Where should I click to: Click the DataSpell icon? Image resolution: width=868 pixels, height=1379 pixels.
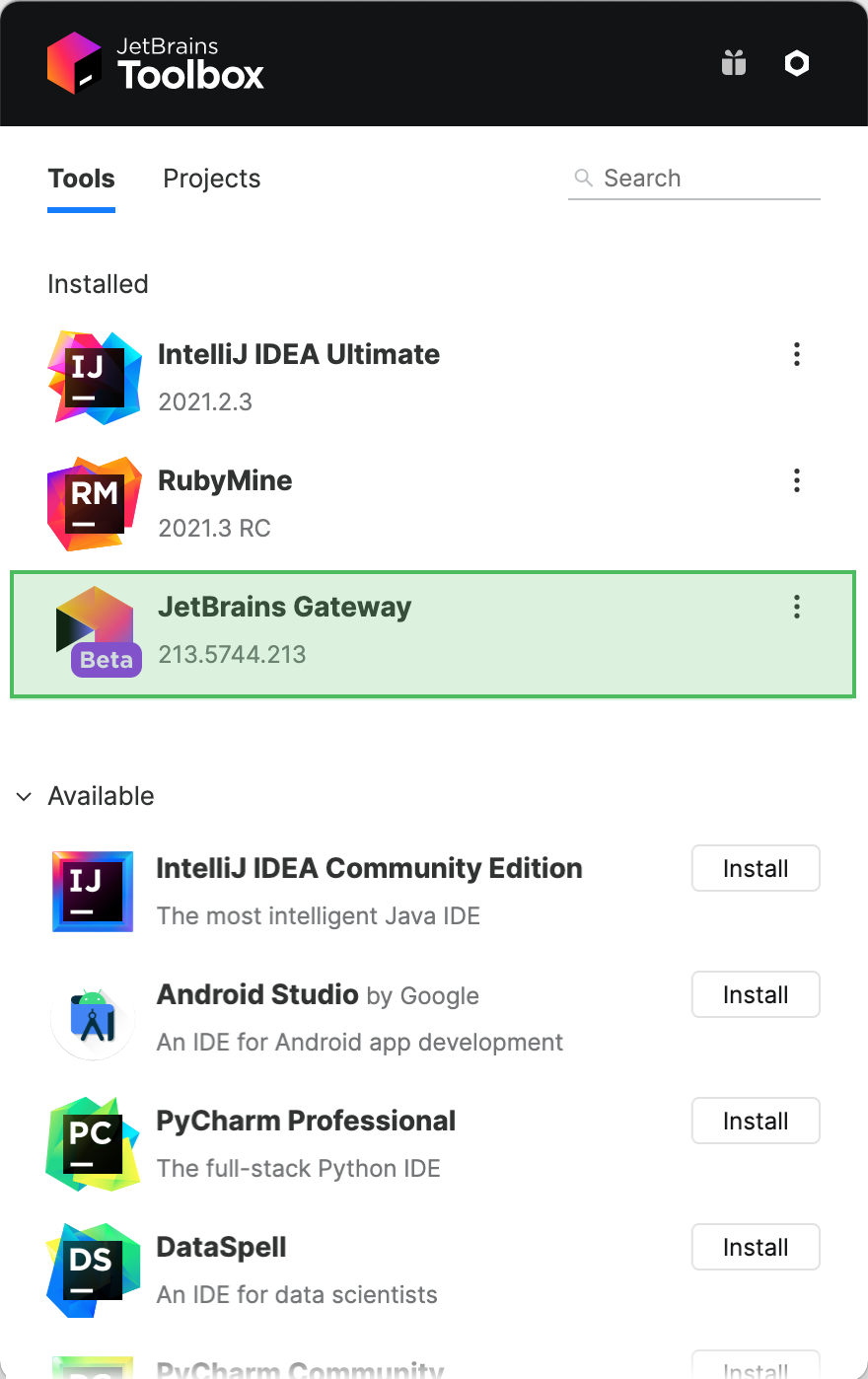click(92, 1270)
